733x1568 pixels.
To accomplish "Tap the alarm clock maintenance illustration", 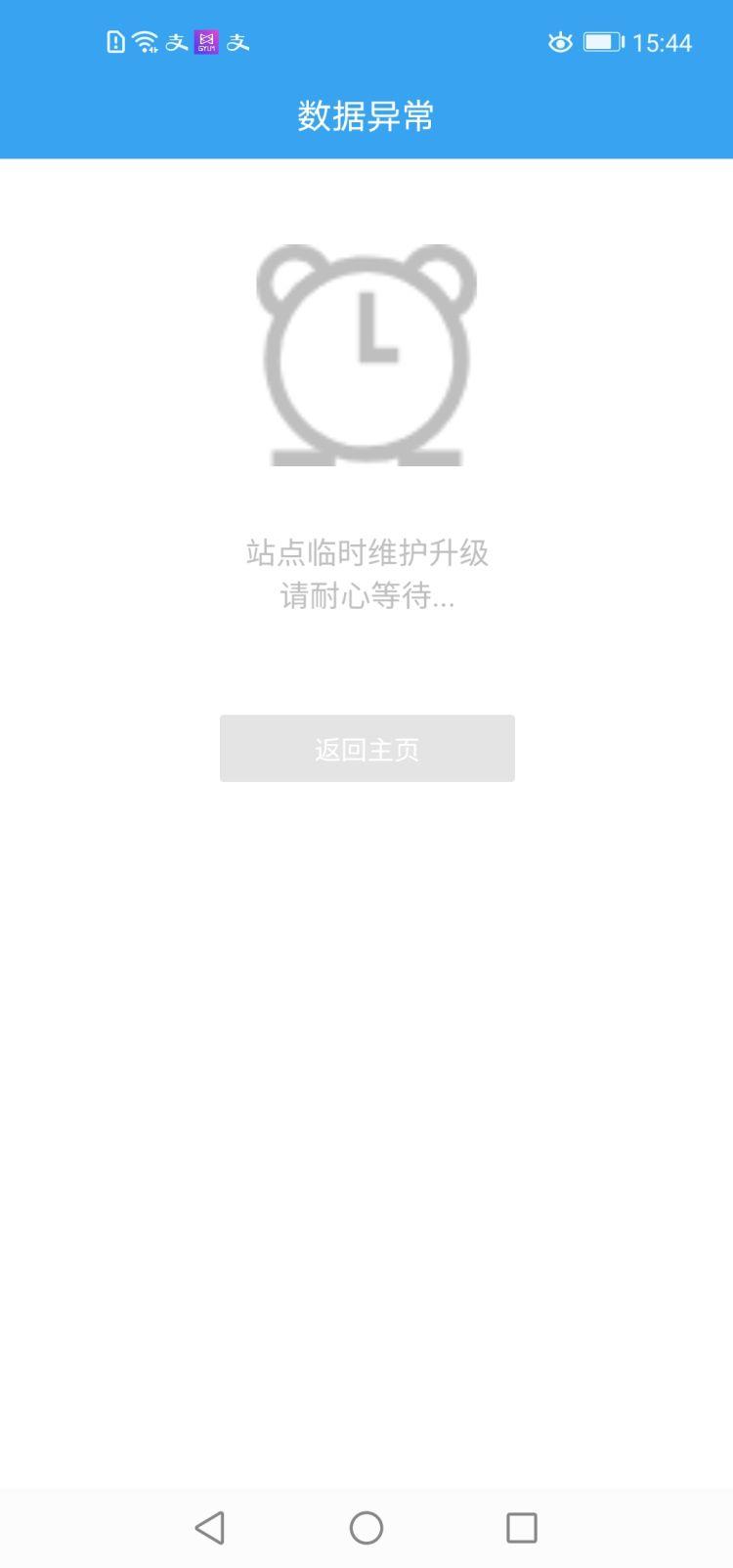I will (x=366, y=355).
